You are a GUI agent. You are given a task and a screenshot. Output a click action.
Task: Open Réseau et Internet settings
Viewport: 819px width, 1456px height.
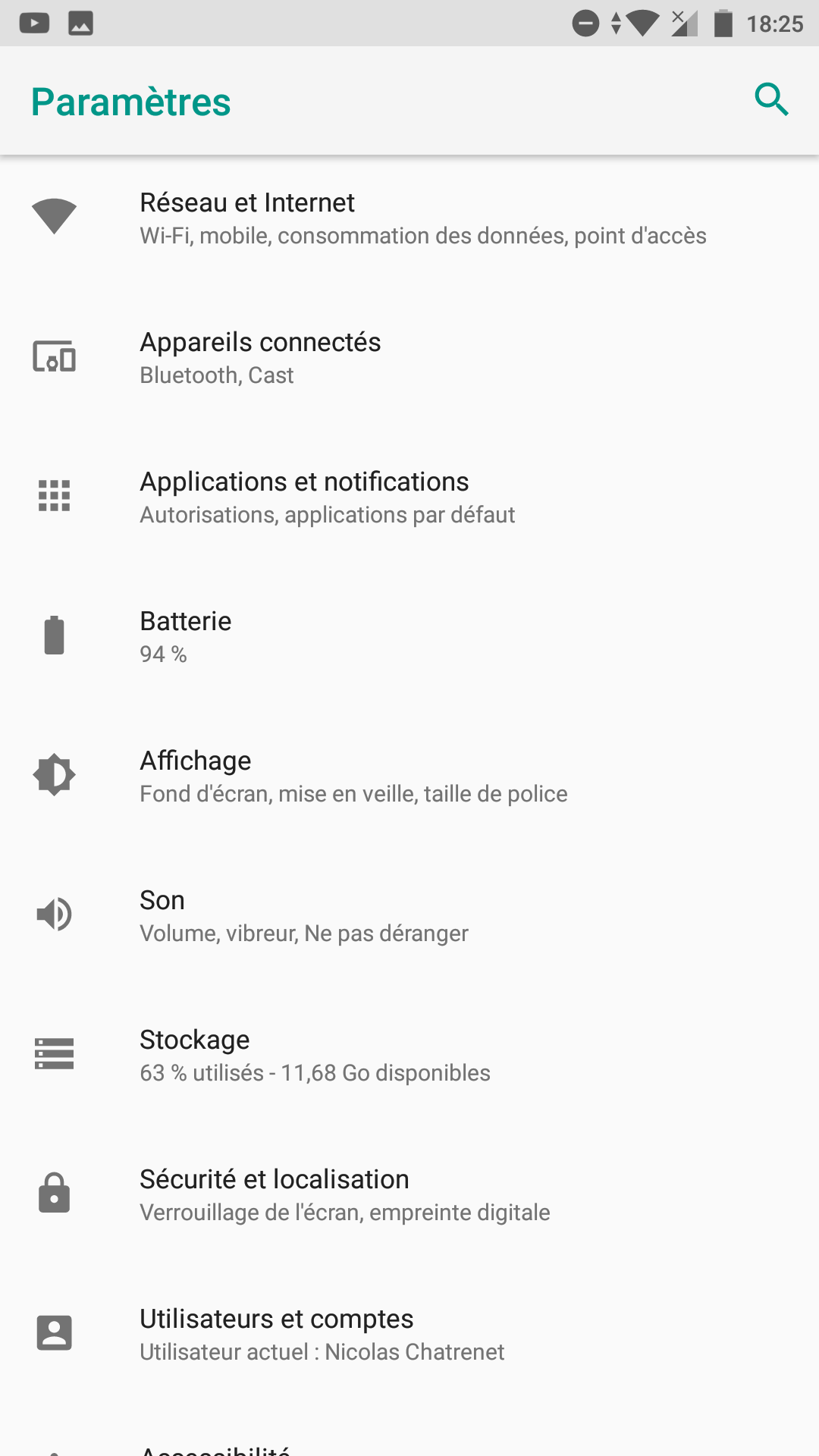(x=409, y=218)
